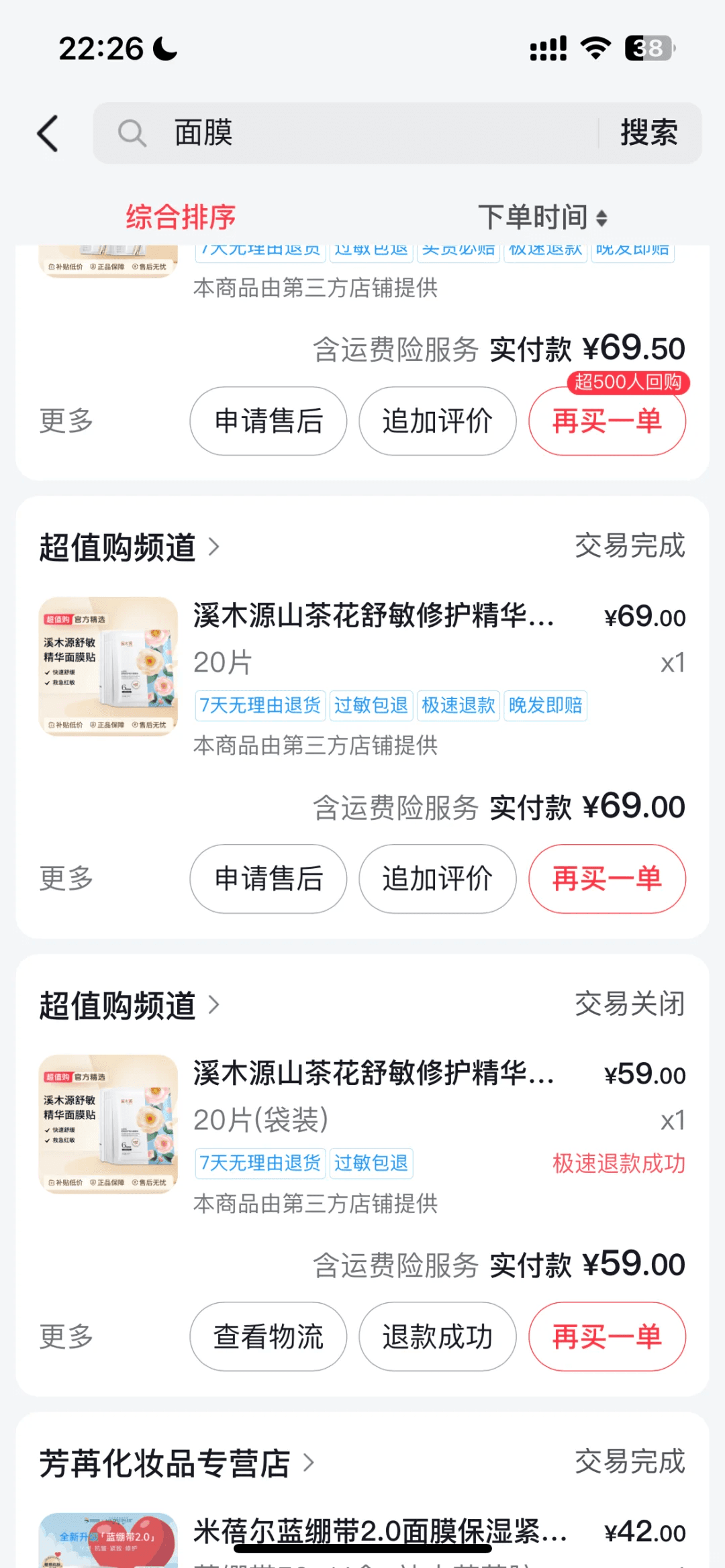Tap 申请售后 on the ¥69.50 order
This screenshot has width=725, height=1568.
[x=269, y=421]
